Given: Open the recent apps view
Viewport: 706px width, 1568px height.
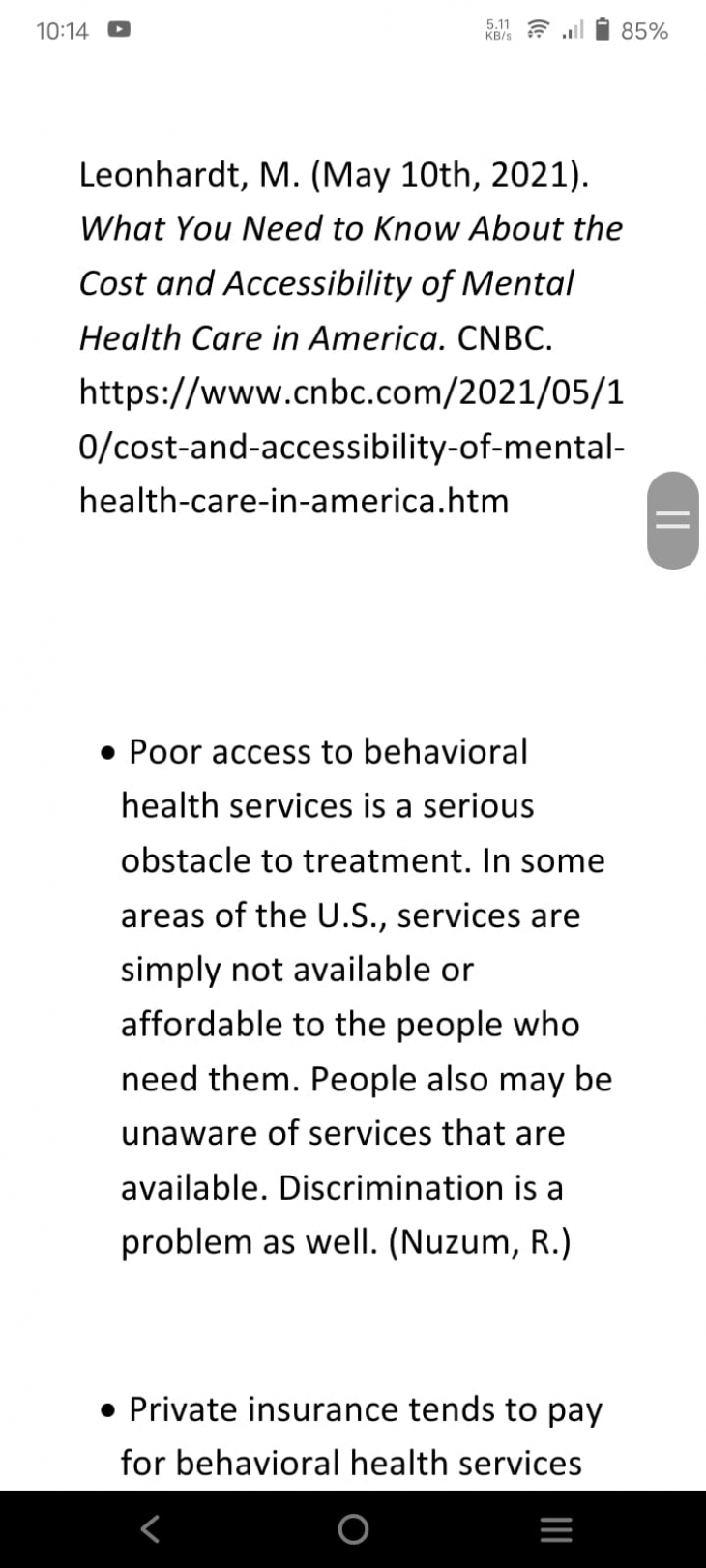Looking at the screenshot, I should point(556,1529).
